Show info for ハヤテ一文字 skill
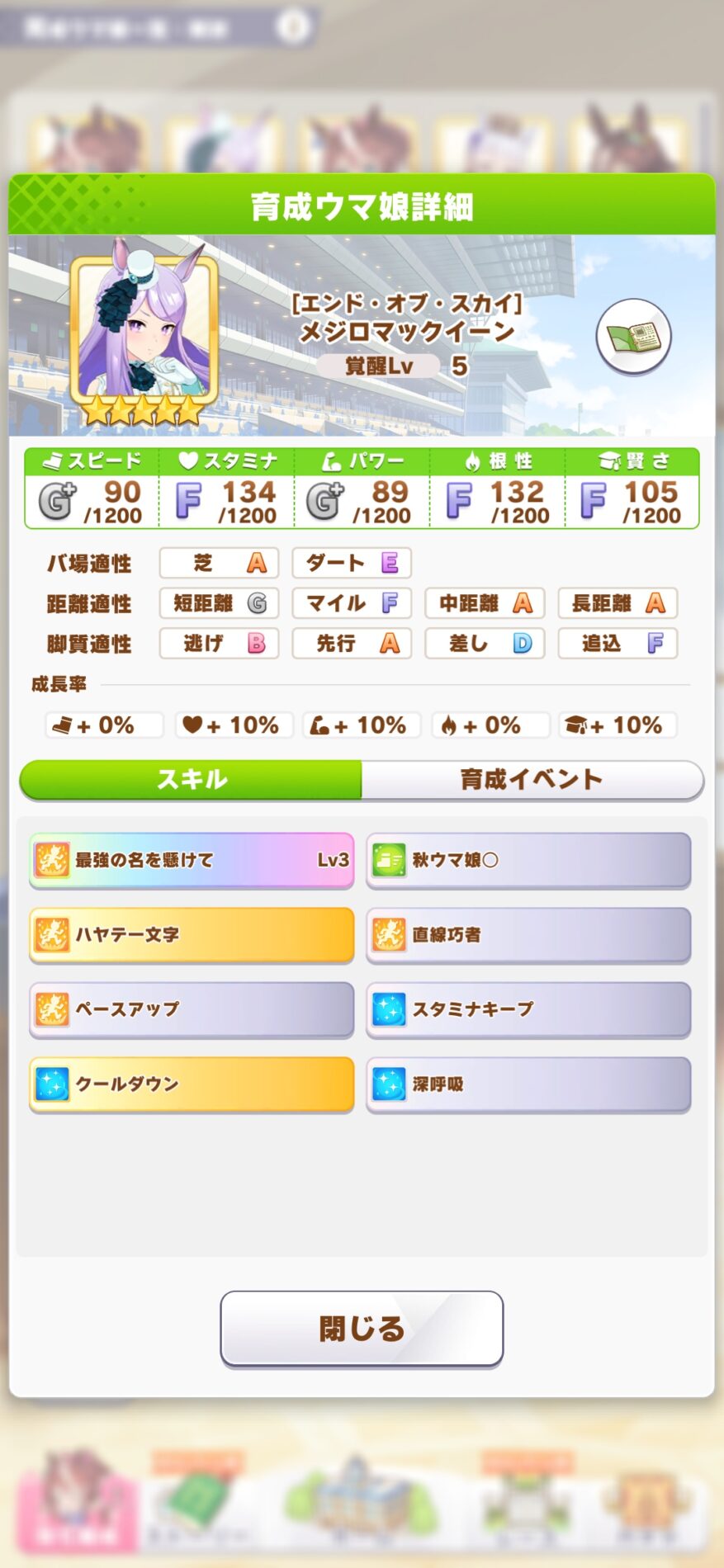Viewport: 724px width, 1568px height. point(192,934)
